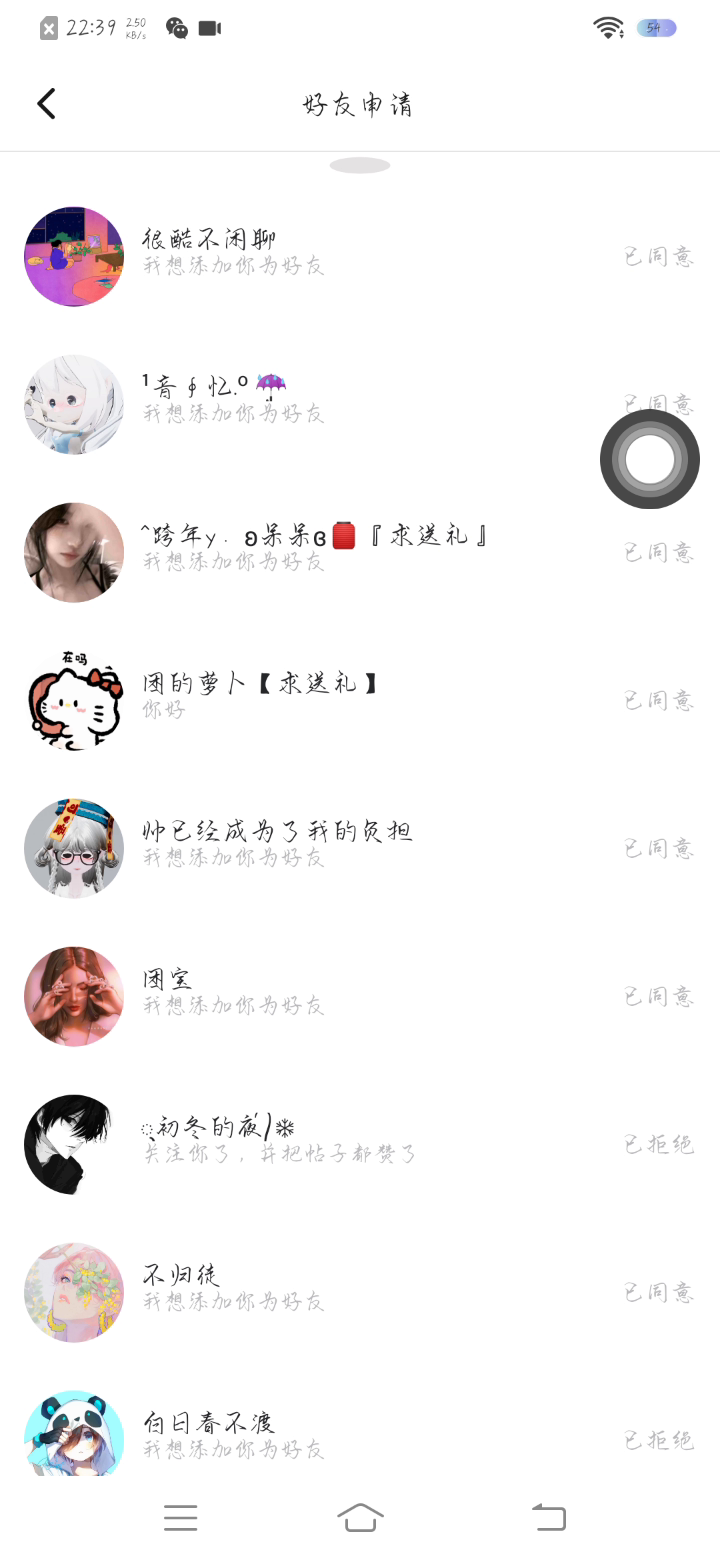Open the recent apps menu
720x1560 pixels.
click(x=180, y=1517)
